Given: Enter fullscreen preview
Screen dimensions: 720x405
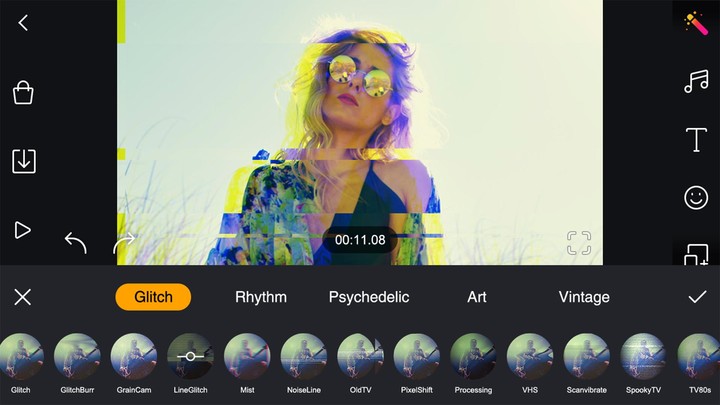Looking at the screenshot, I should coord(579,242).
